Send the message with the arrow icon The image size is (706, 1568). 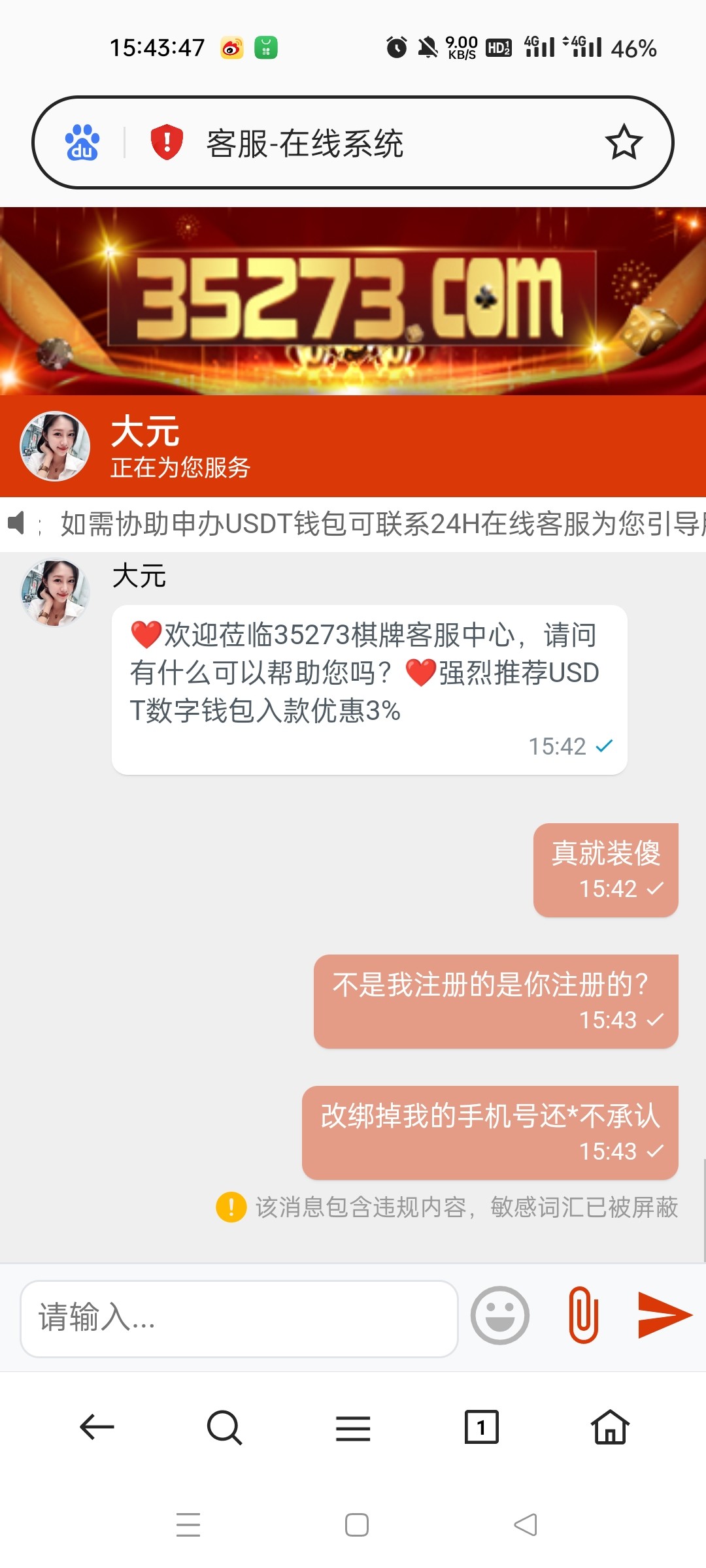pyautogui.click(x=664, y=1315)
